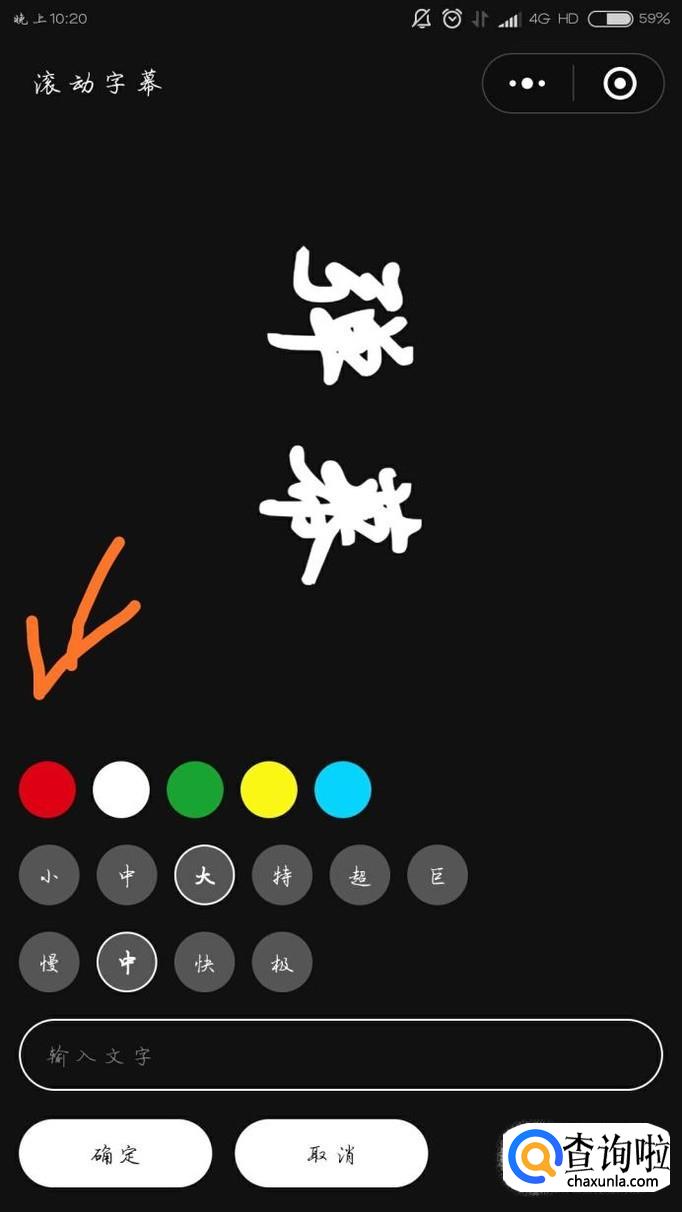Open the mini program more options menu
Screen dimensions: 682x1212
[527, 84]
